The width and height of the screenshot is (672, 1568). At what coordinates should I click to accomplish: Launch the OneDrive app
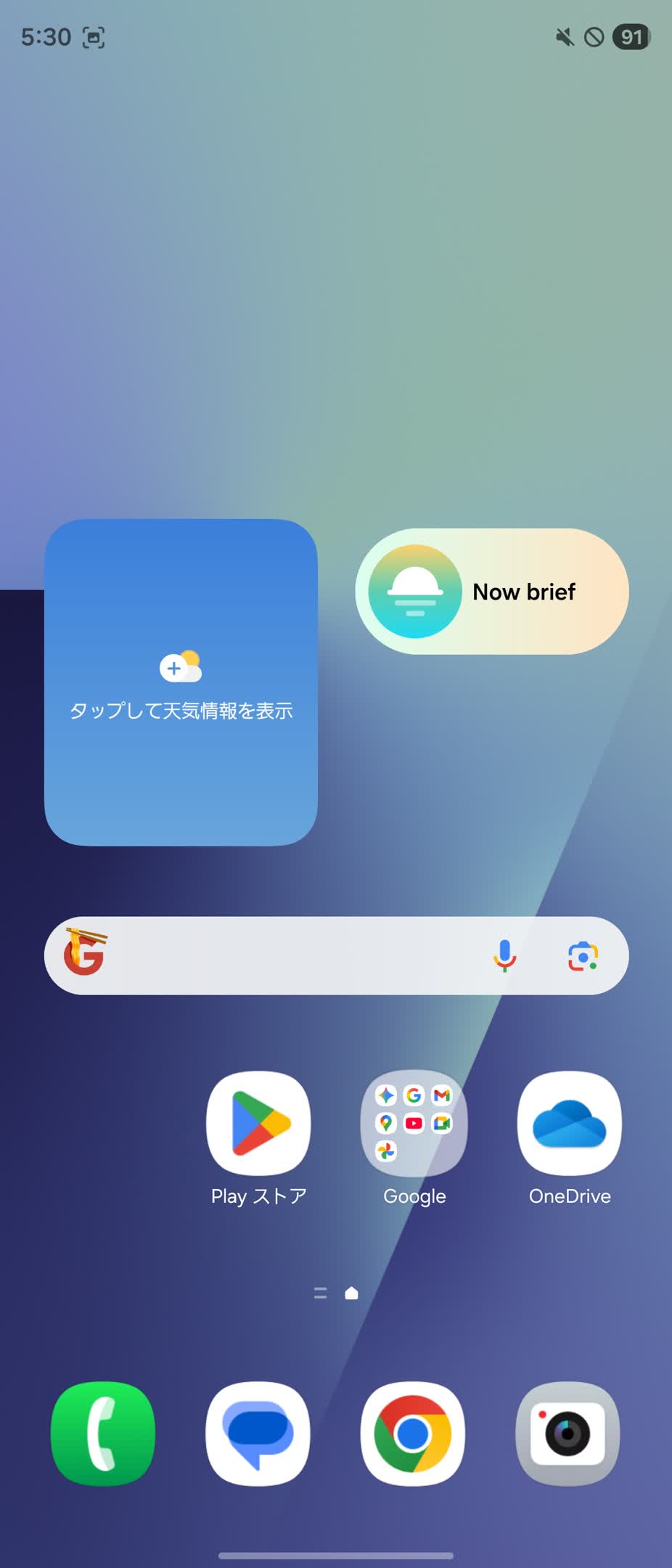point(569,1124)
